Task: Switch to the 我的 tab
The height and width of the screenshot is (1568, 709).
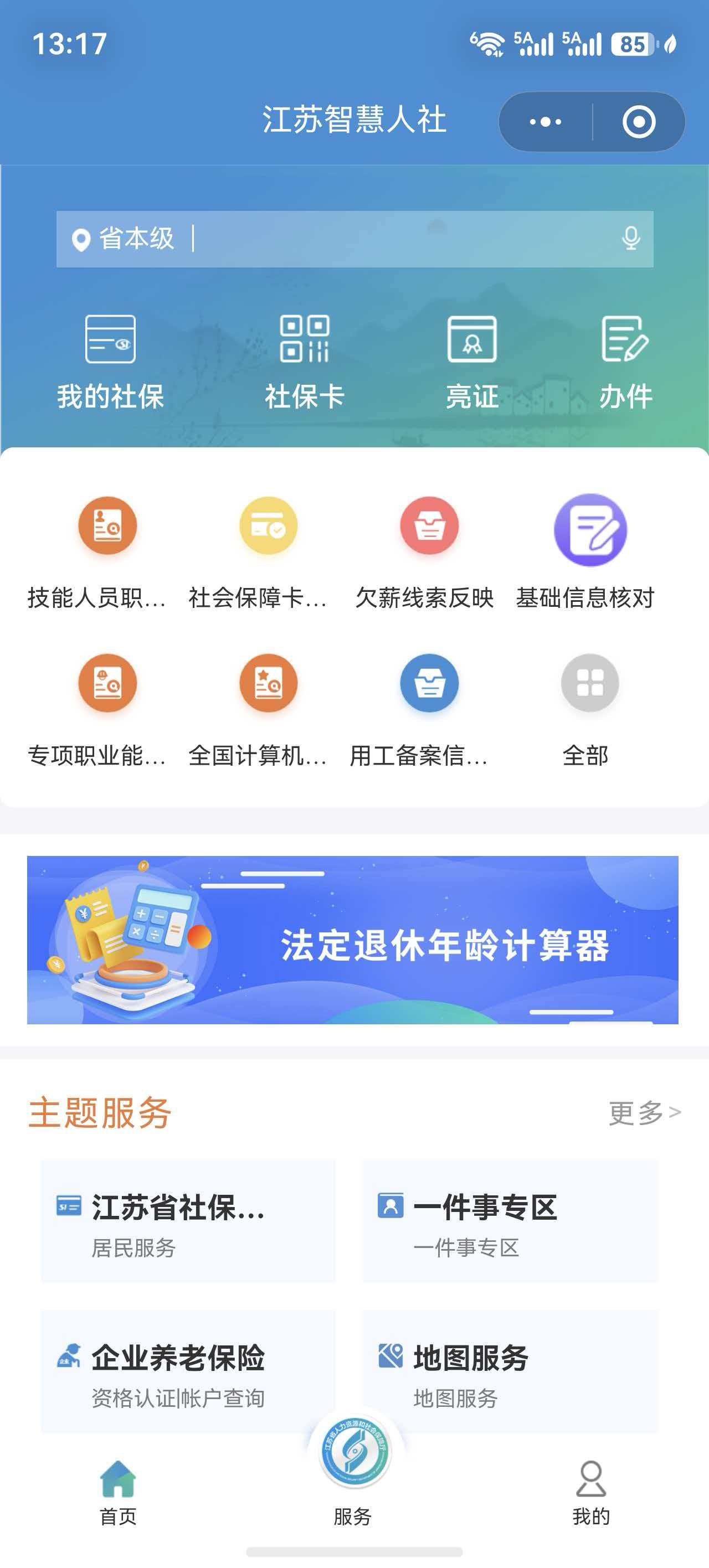Action: (x=591, y=1493)
